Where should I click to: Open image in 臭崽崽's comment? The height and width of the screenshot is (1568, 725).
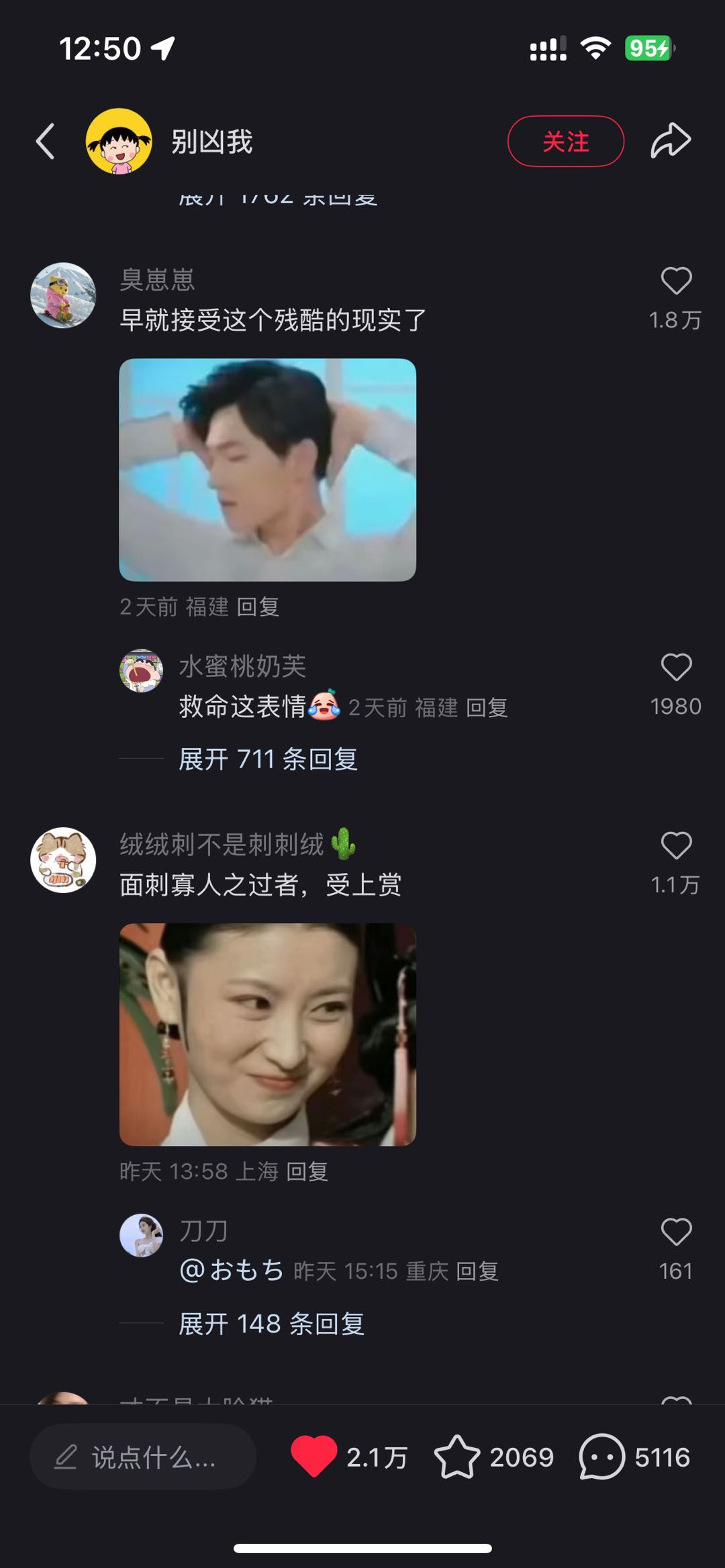tap(267, 470)
